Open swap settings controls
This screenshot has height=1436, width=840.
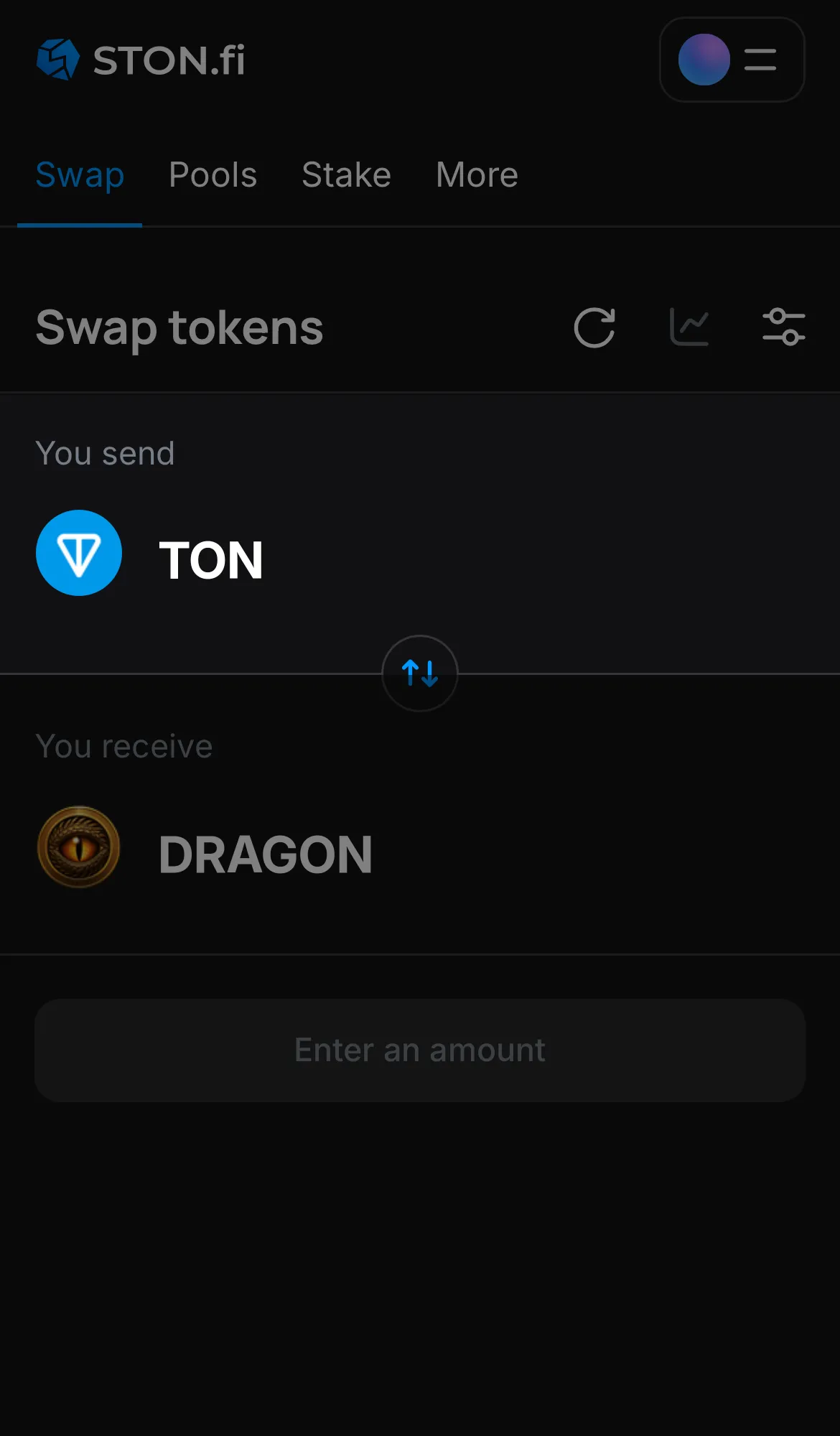[x=784, y=327]
